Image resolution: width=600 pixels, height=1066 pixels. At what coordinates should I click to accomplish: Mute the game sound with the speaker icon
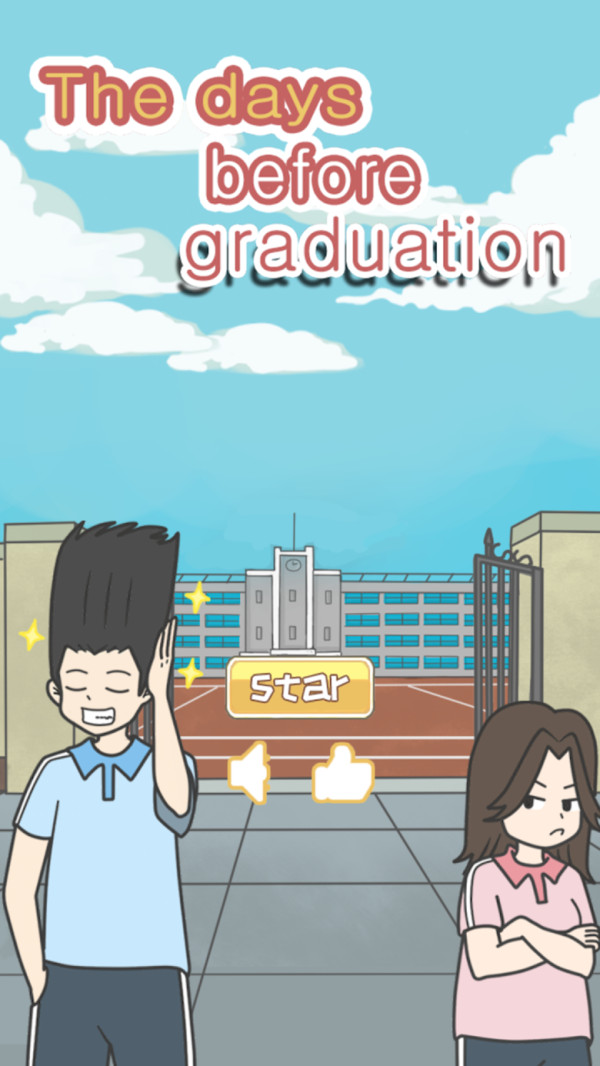tap(251, 773)
